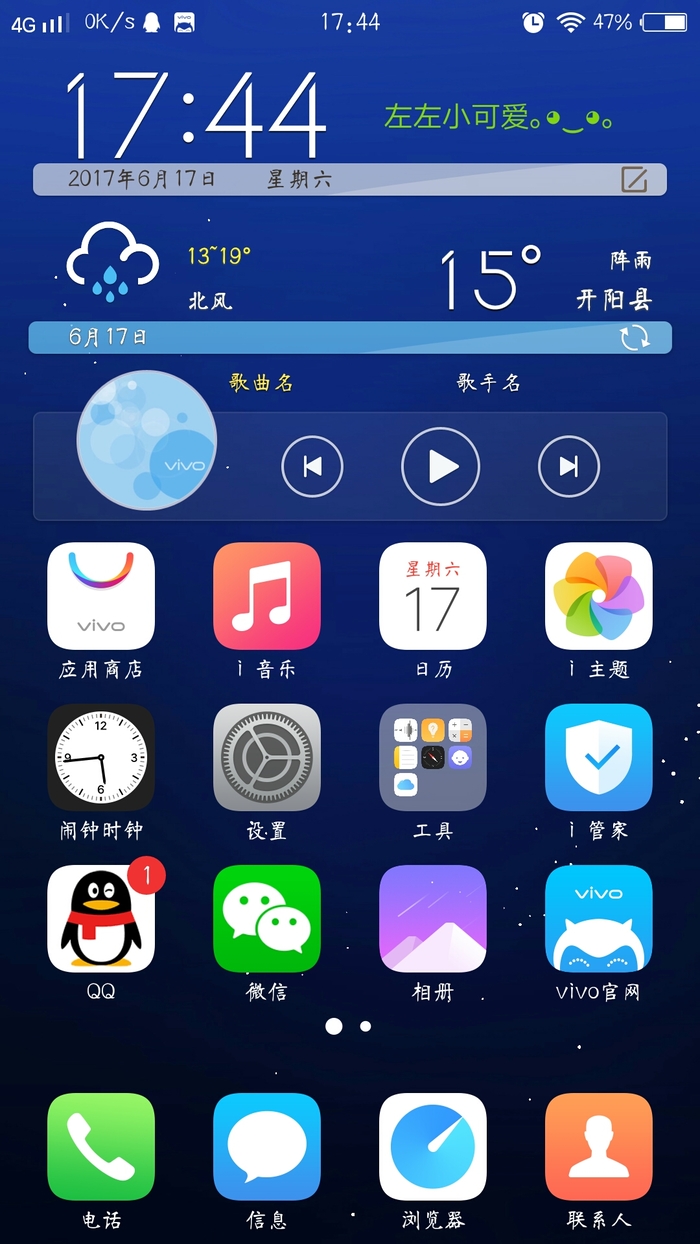Open the vivo 应用商店 app store
The height and width of the screenshot is (1244, 700).
(x=101, y=596)
